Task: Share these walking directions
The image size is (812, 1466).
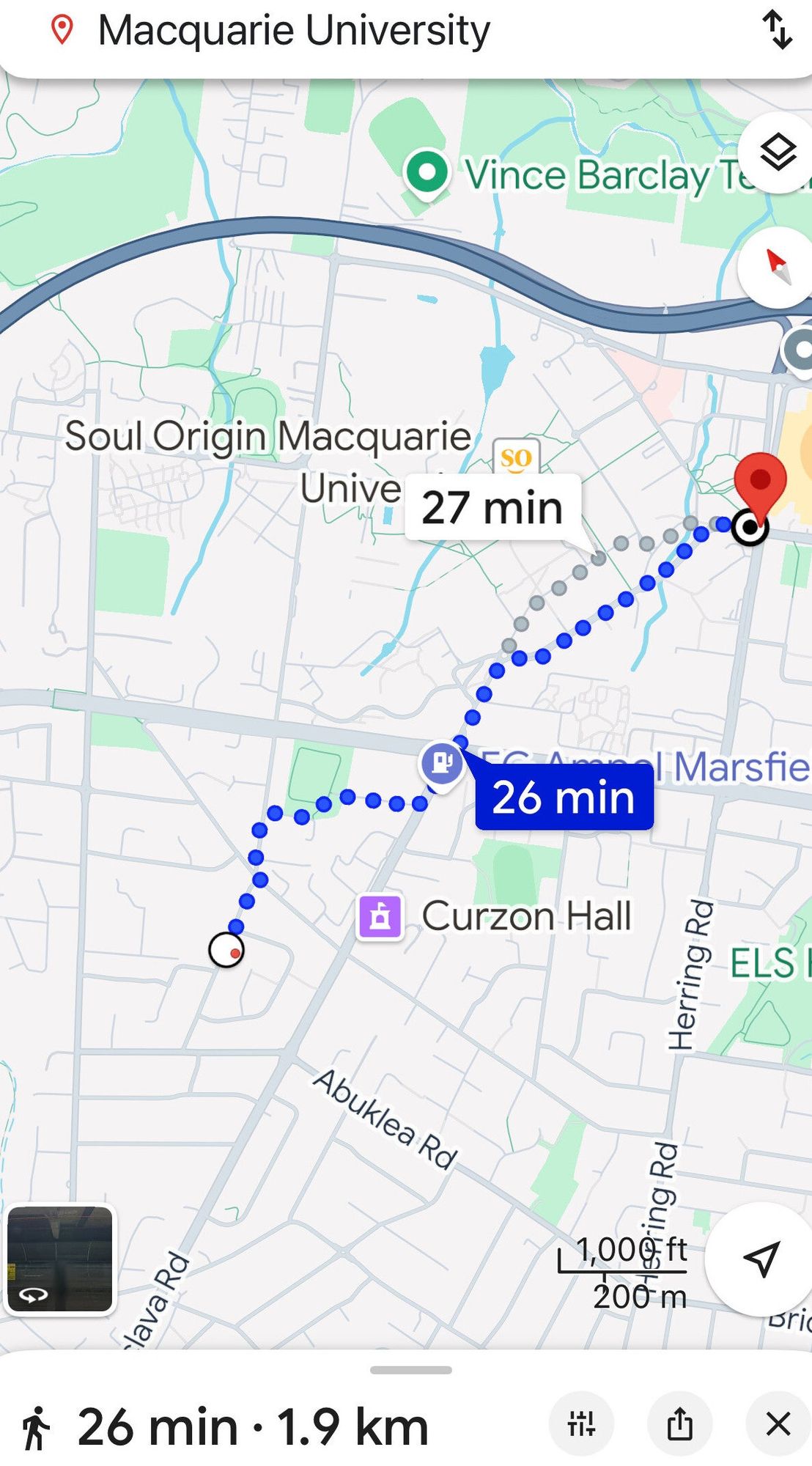Action: point(679,1424)
